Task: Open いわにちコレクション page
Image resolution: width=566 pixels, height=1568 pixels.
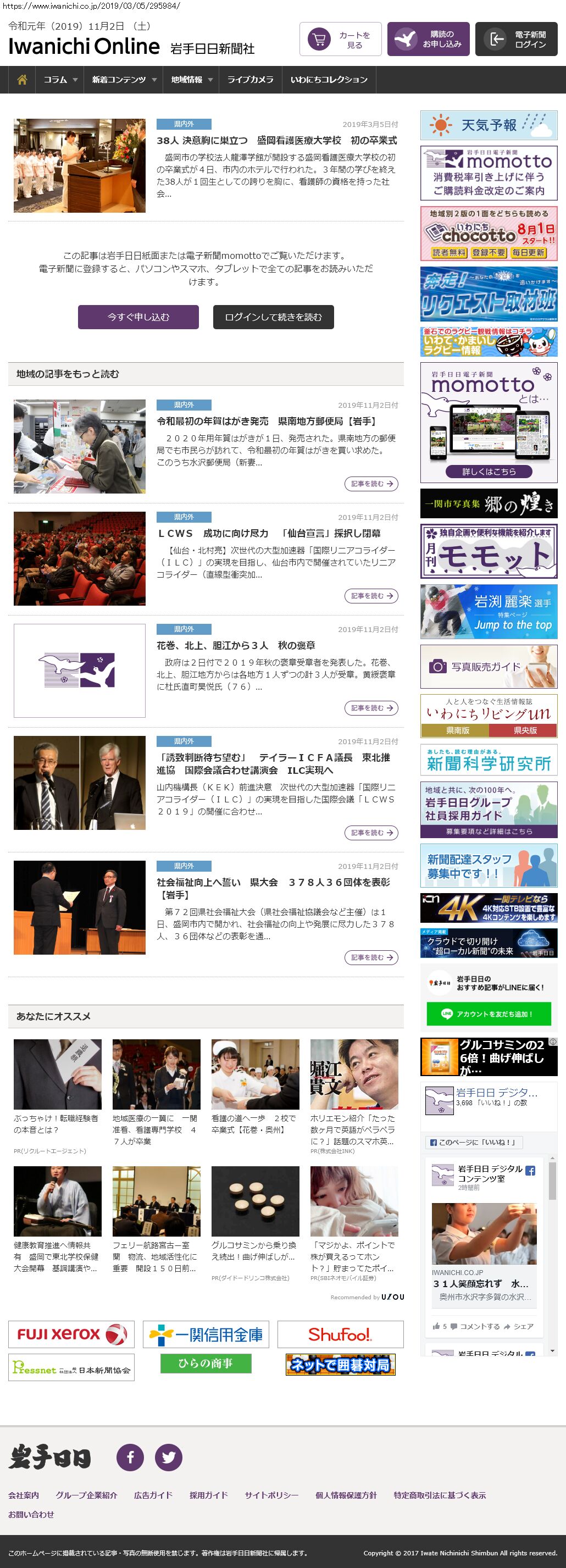Action: tap(329, 80)
